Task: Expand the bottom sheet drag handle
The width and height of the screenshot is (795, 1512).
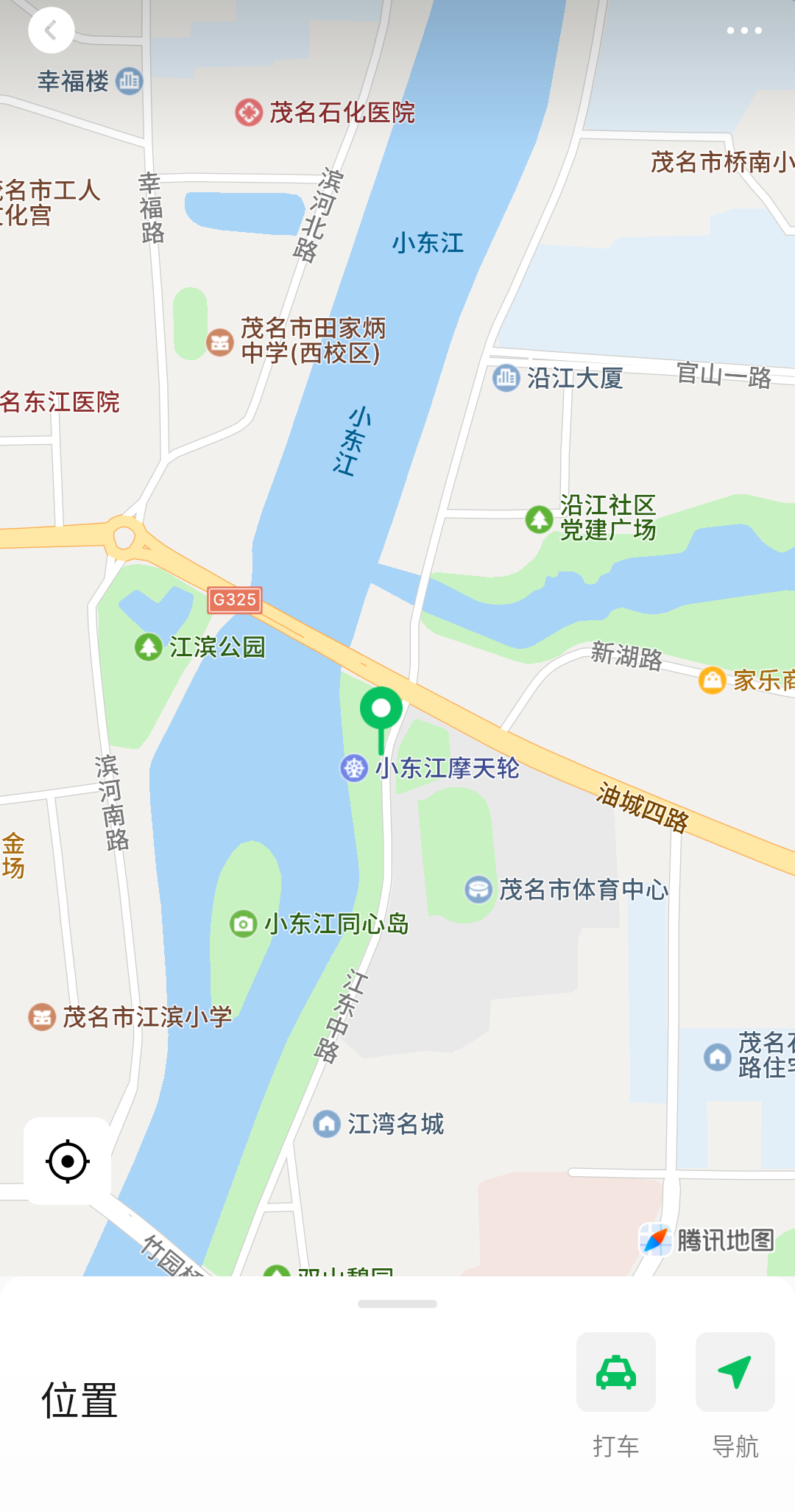Action: click(397, 1304)
